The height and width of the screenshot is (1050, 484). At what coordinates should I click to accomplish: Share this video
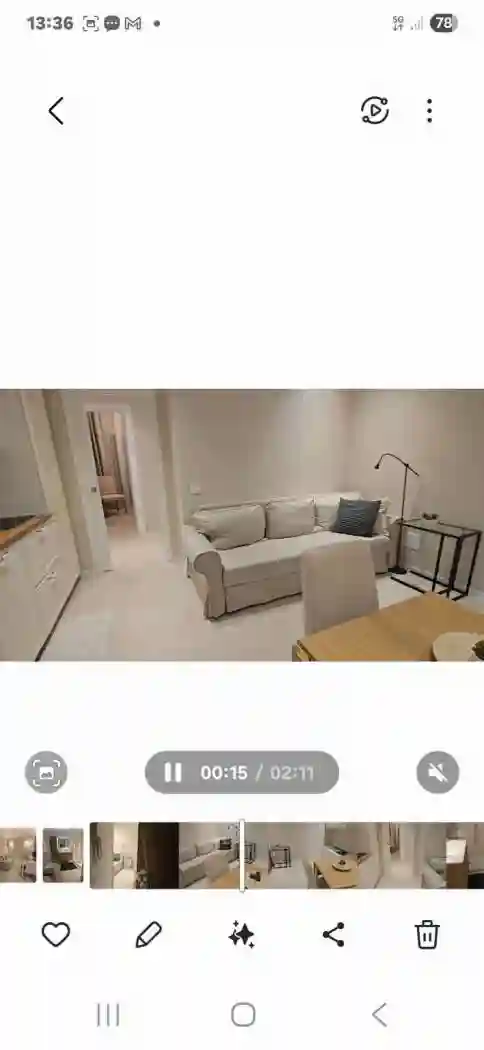(x=333, y=934)
